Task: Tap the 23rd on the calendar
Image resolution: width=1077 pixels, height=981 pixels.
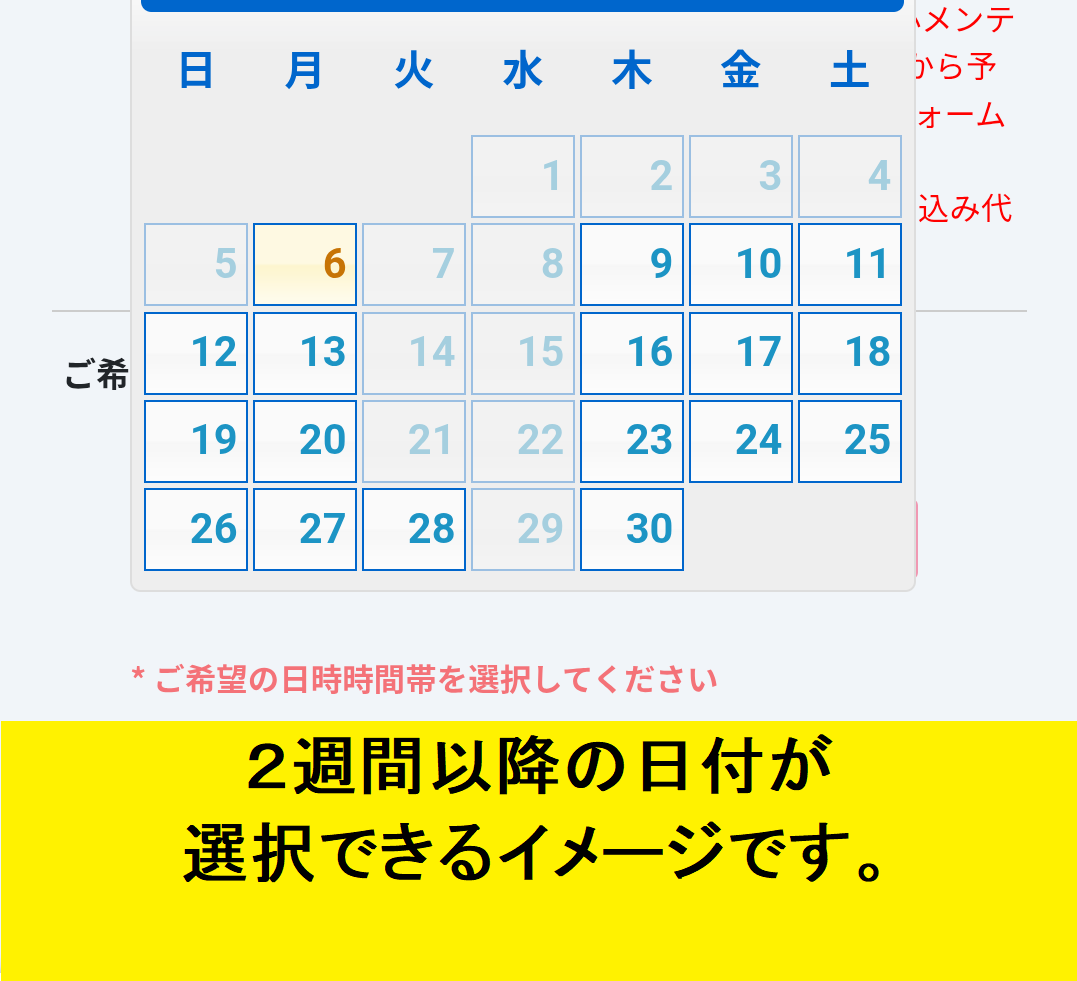Action: coord(632,441)
